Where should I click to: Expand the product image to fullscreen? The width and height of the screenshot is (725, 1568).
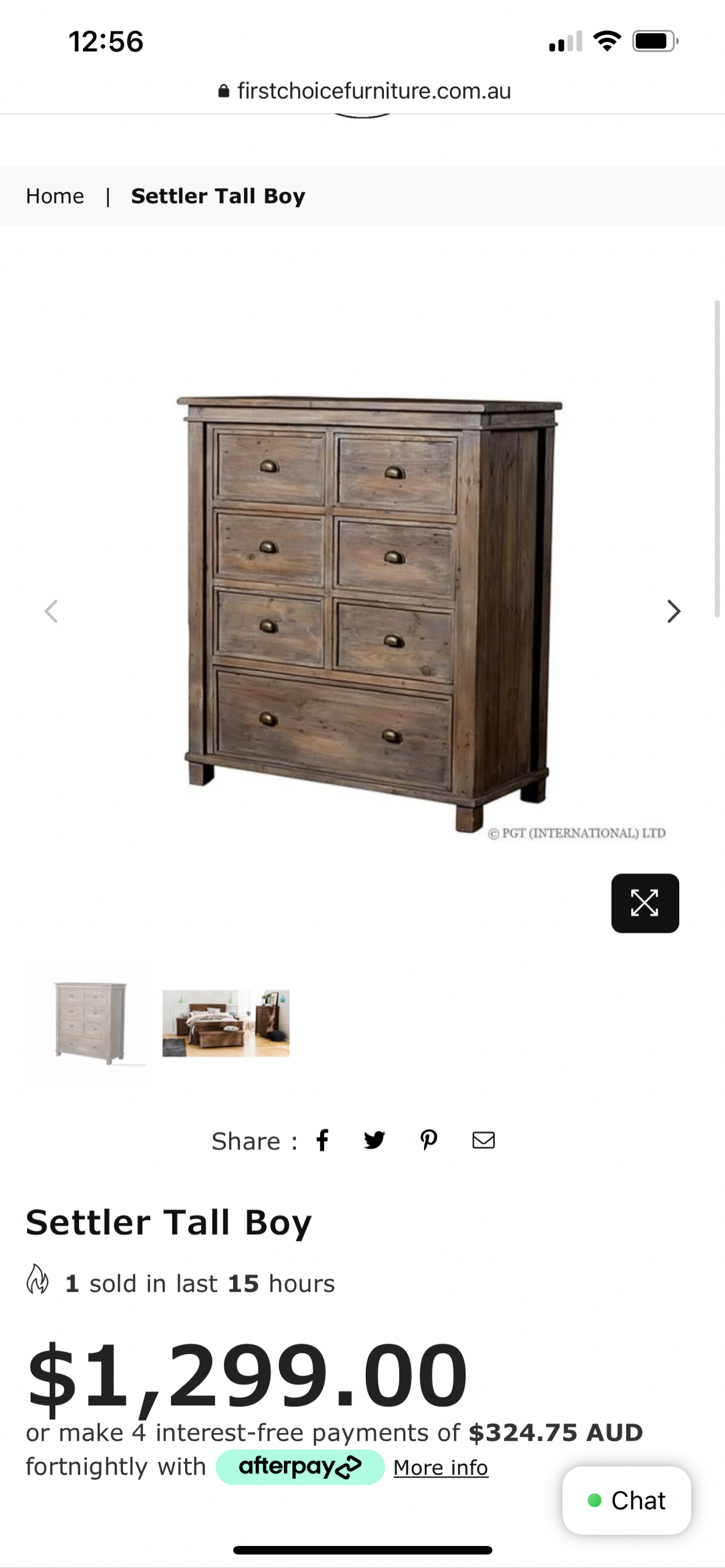644,903
